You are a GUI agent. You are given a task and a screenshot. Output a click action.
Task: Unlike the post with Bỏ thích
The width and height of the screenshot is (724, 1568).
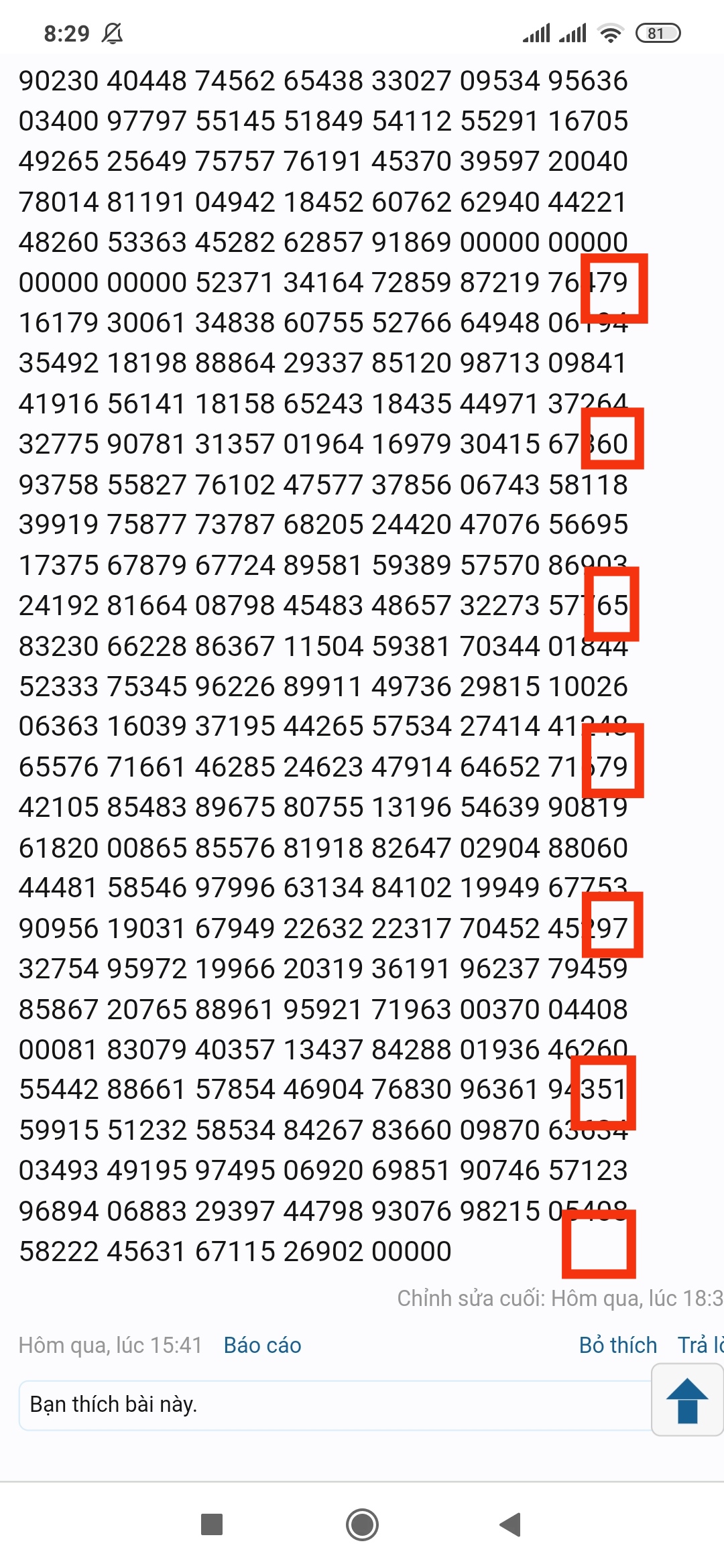[x=617, y=1345]
